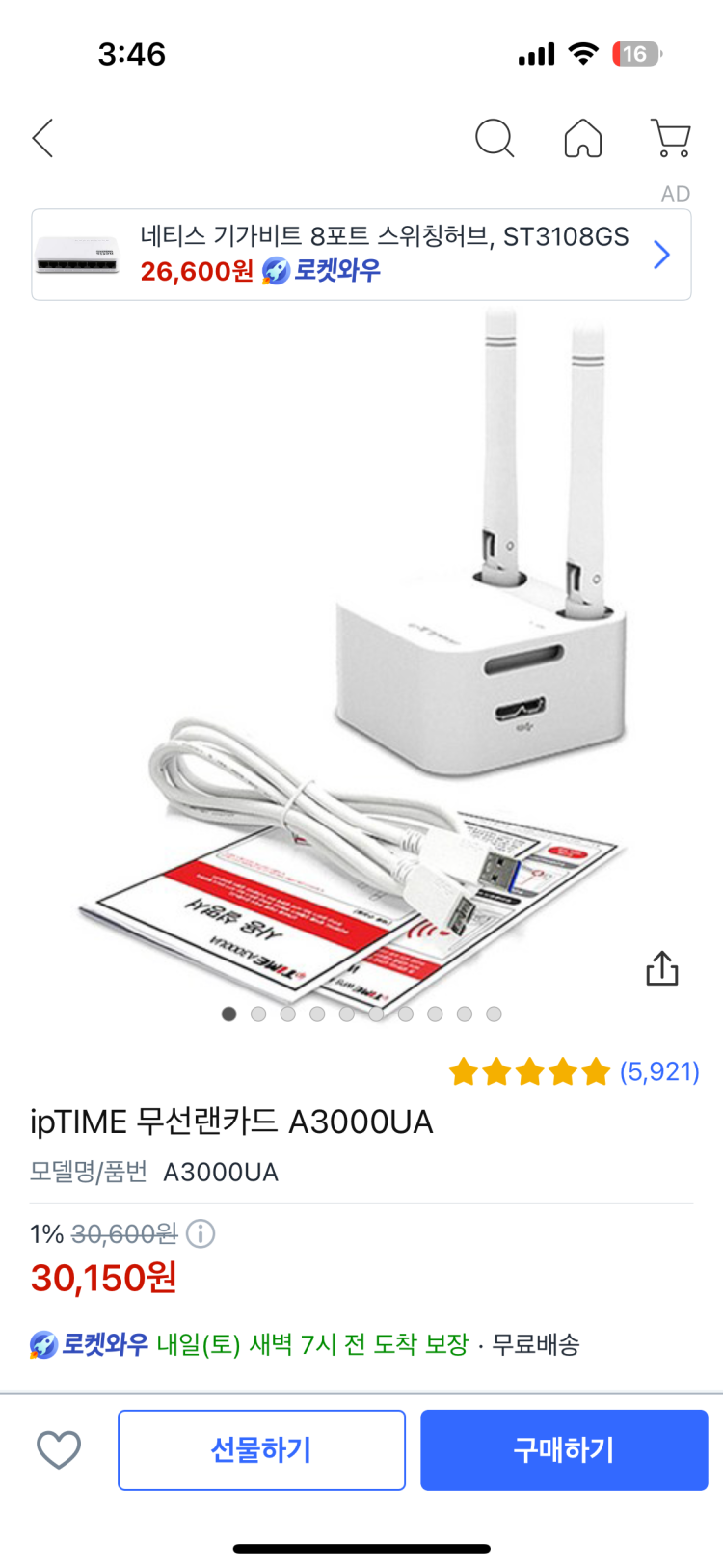
Task: Select the five-star rating stars
Action: (529, 1071)
